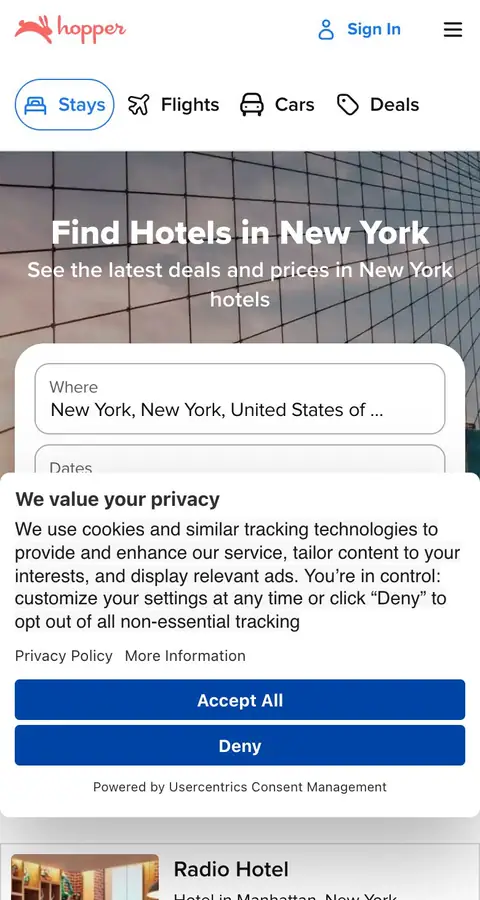
Task: Switch to the Flights tab
Action: click(173, 104)
